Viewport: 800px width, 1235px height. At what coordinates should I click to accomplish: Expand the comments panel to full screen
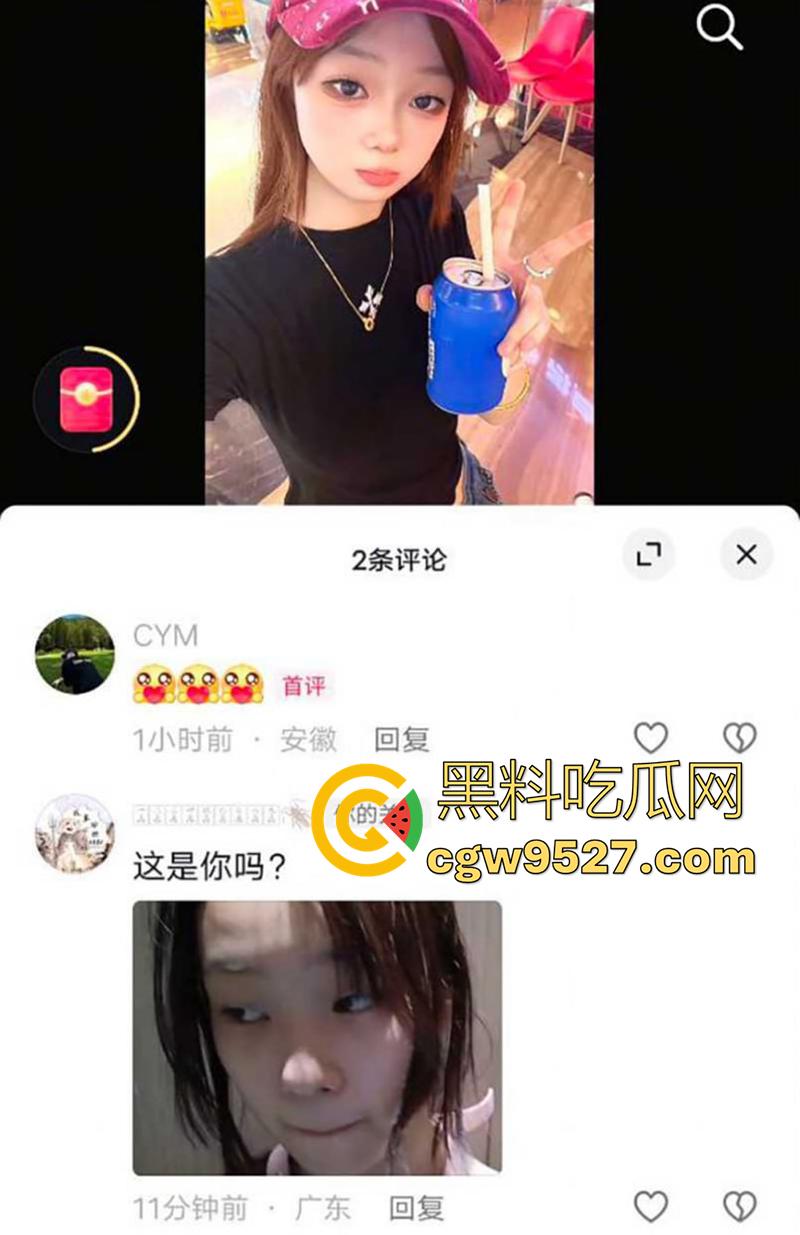coord(649,554)
